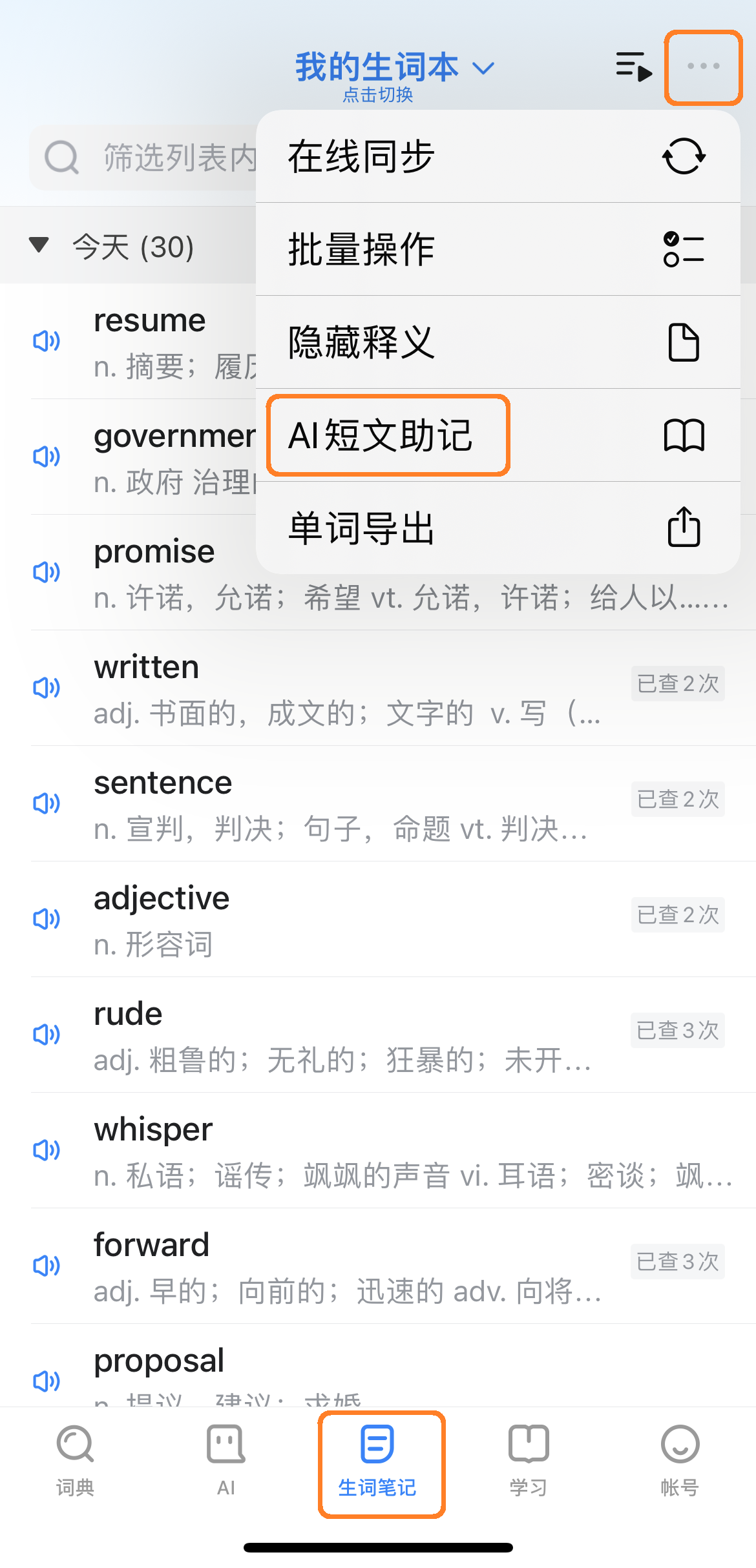Choose 批量操作 option

tap(498, 249)
